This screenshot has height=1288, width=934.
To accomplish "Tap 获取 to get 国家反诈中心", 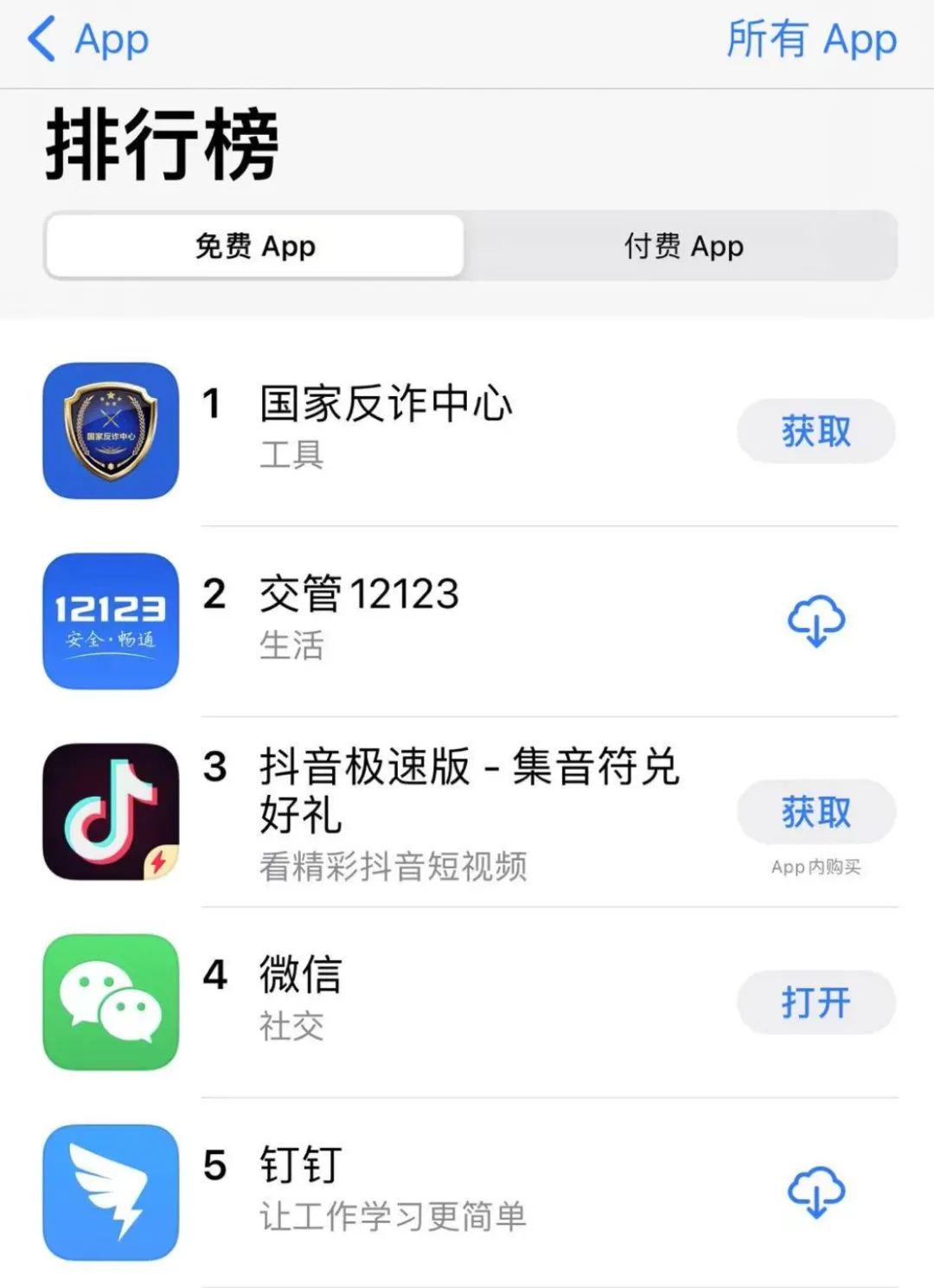I will pos(816,430).
